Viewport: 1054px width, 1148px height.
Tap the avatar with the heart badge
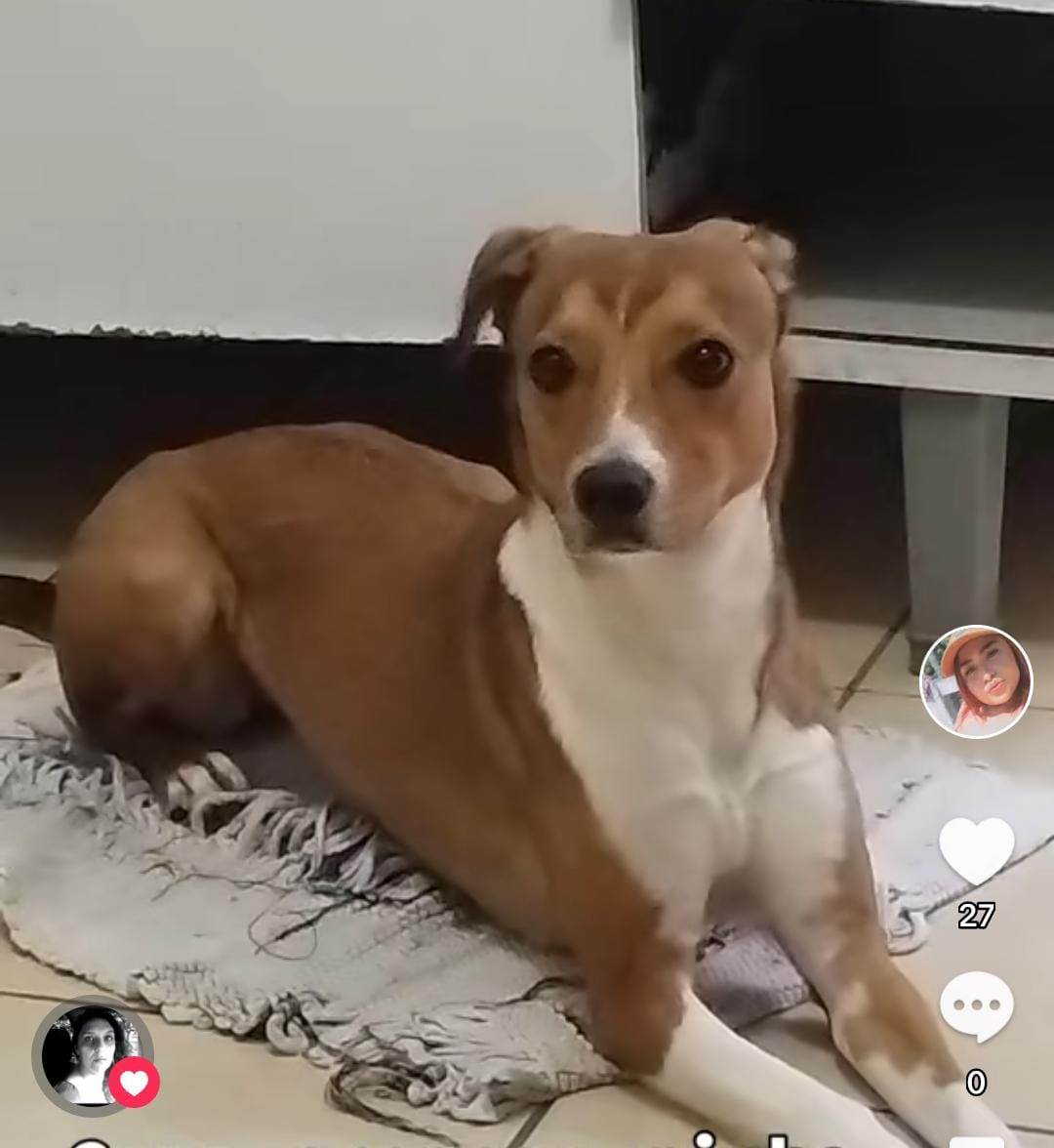pos(92,1054)
